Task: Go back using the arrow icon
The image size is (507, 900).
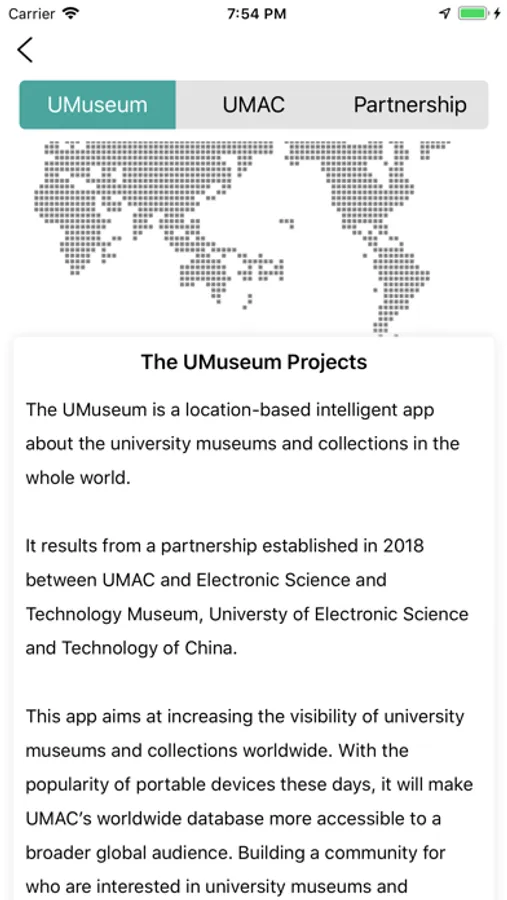Action: tap(25, 49)
